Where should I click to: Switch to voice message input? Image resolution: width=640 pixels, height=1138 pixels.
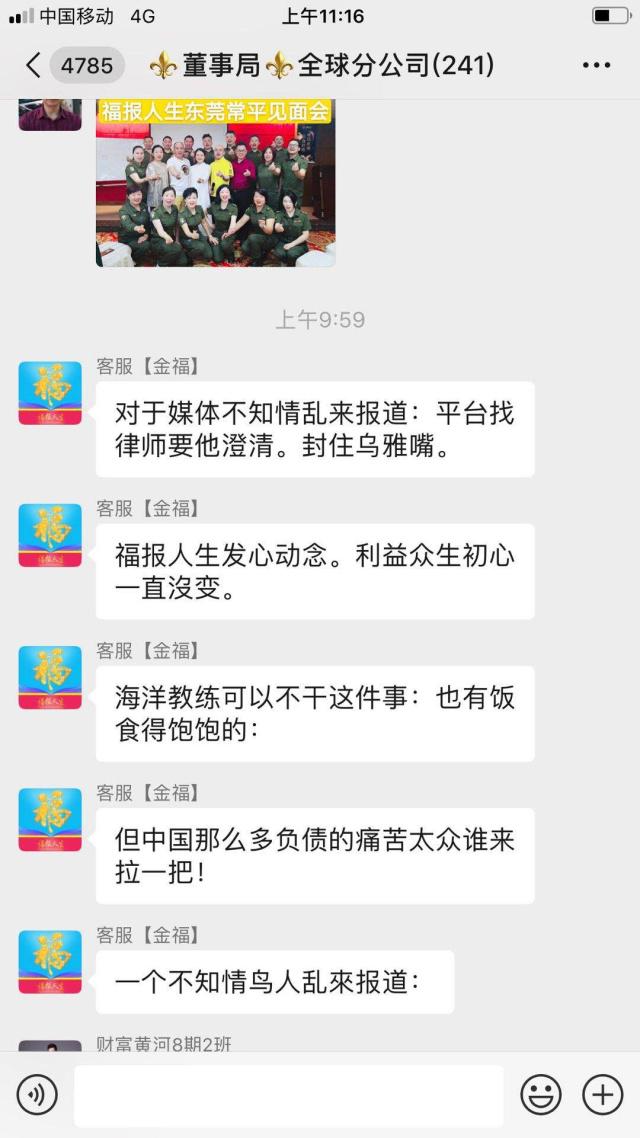37,1096
